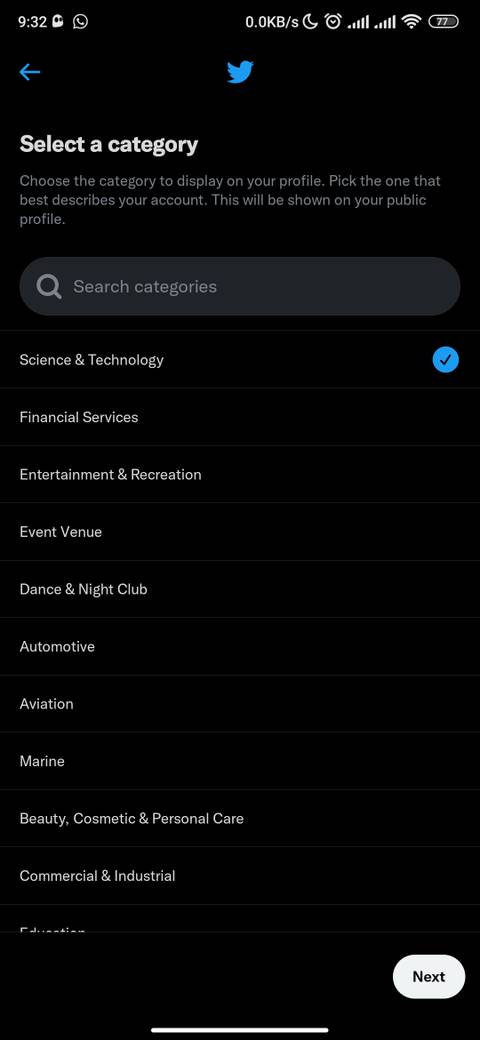Viewport: 480px width, 1040px height.
Task: Tap the Search categories field
Action: coord(240,287)
